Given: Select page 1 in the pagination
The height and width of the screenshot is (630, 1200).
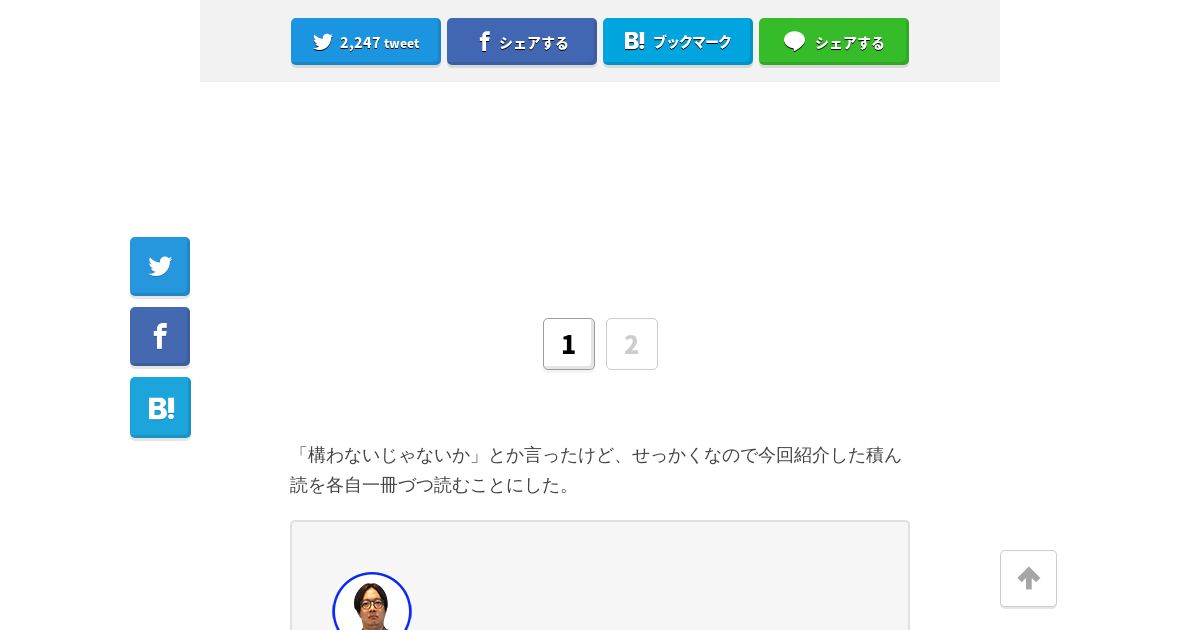Looking at the screenshot, I should [x=569, y=344].
